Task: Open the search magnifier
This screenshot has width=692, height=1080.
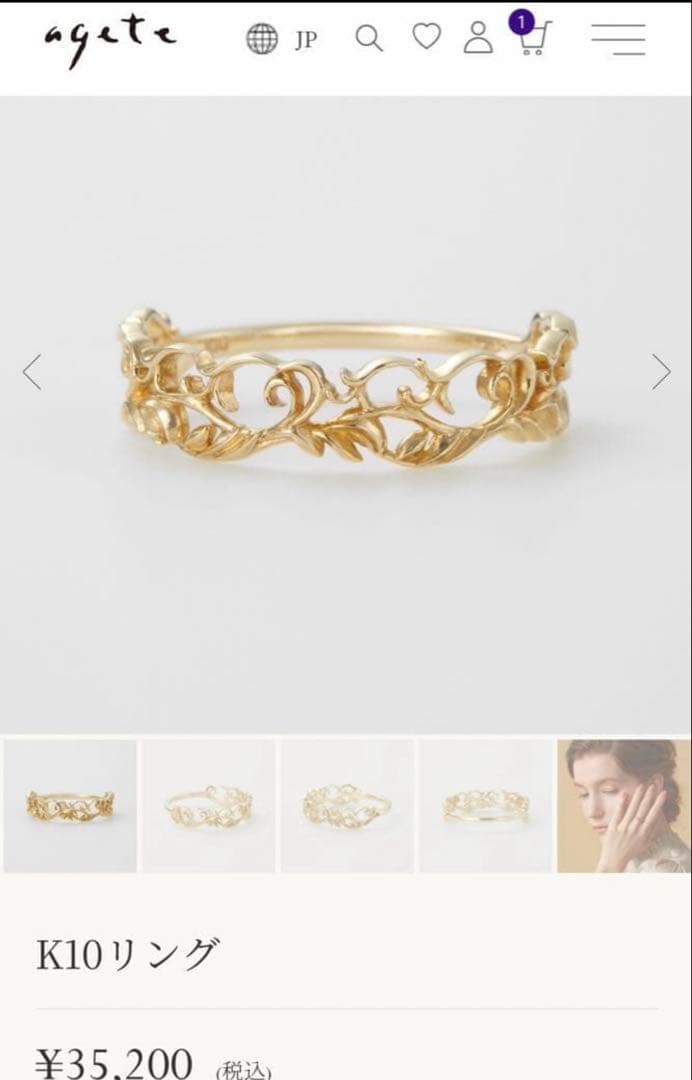Action: pyautogui.click(x=369, y=39)
